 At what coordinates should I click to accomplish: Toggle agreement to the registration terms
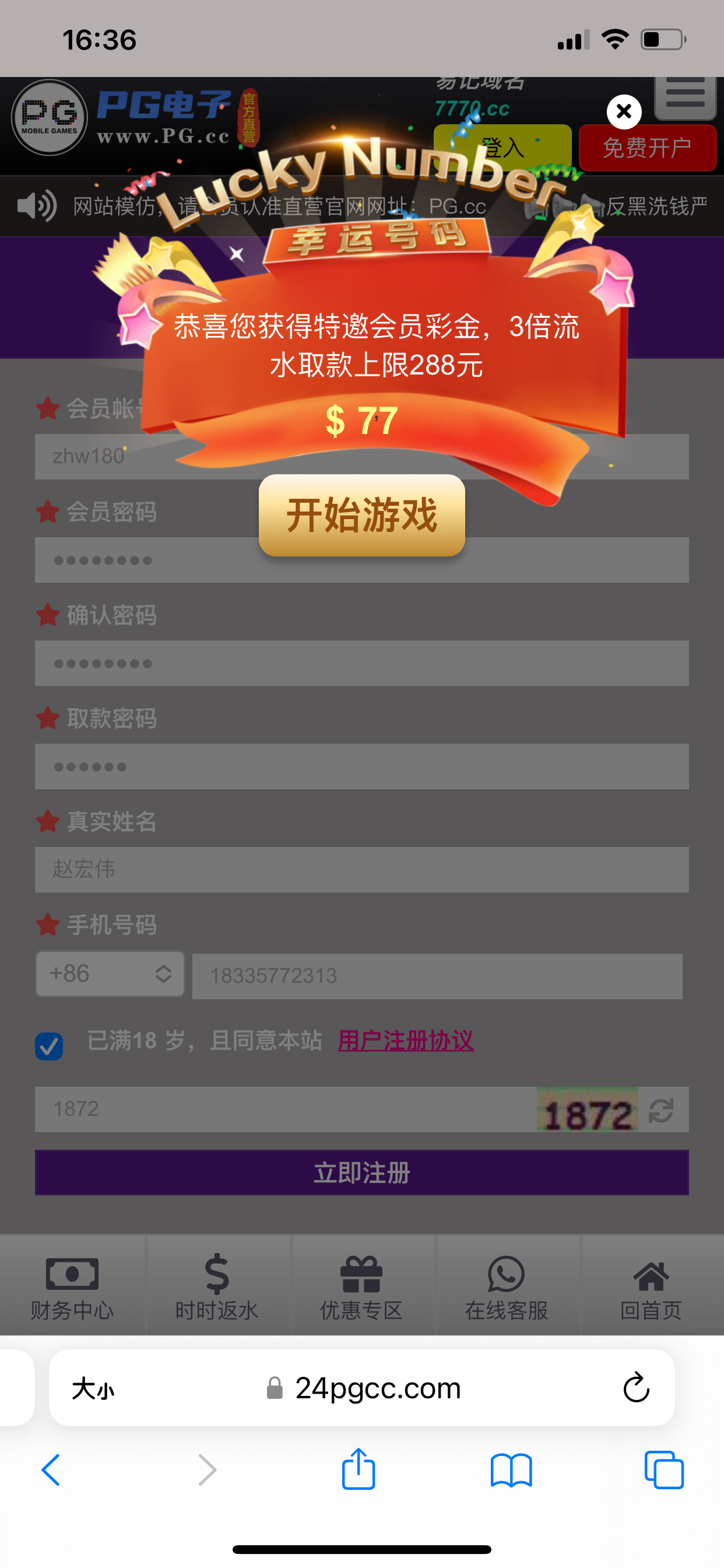point(50,1041)
